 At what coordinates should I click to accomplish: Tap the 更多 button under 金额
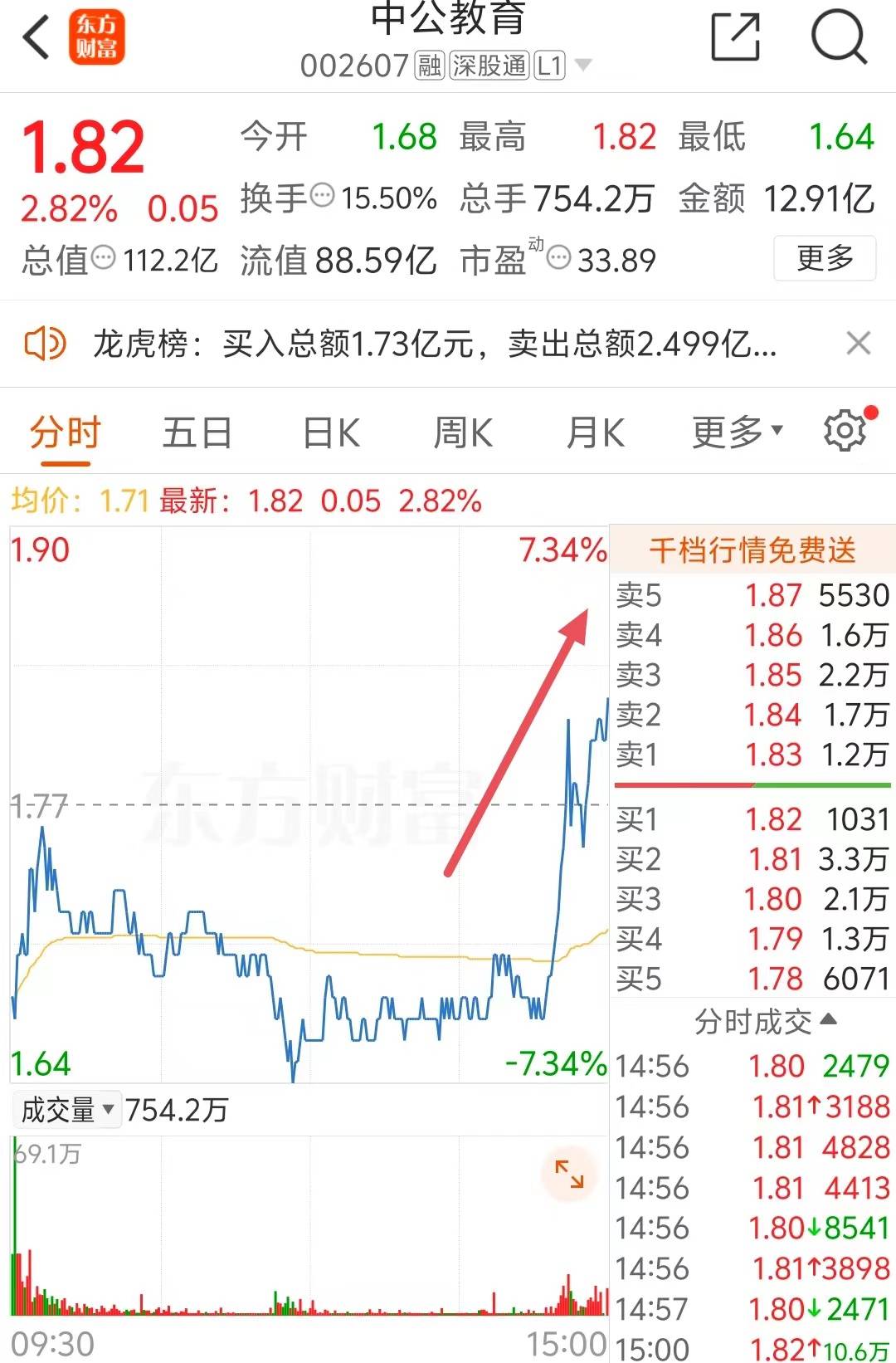tap(824, 258)
